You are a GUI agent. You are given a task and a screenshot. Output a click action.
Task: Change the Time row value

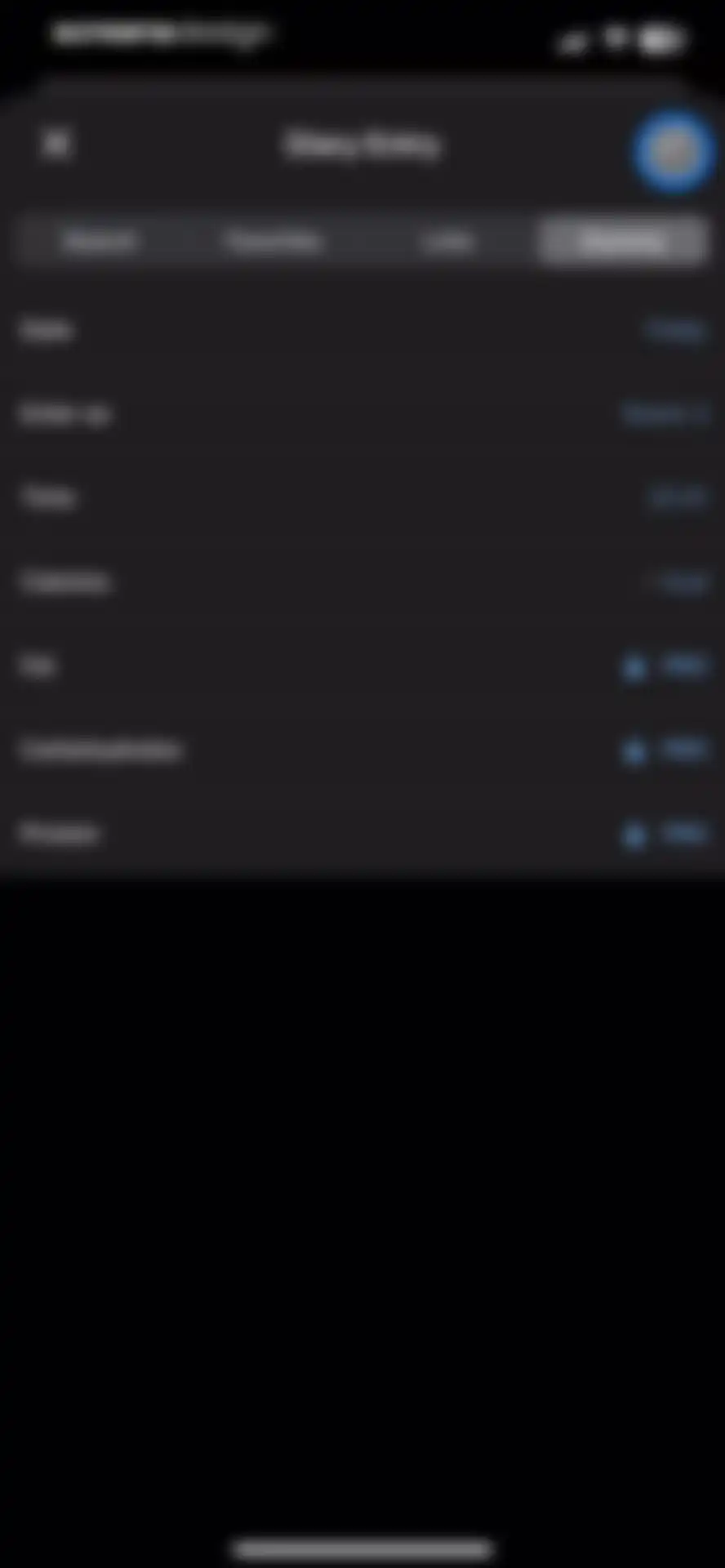pos(677,497)
